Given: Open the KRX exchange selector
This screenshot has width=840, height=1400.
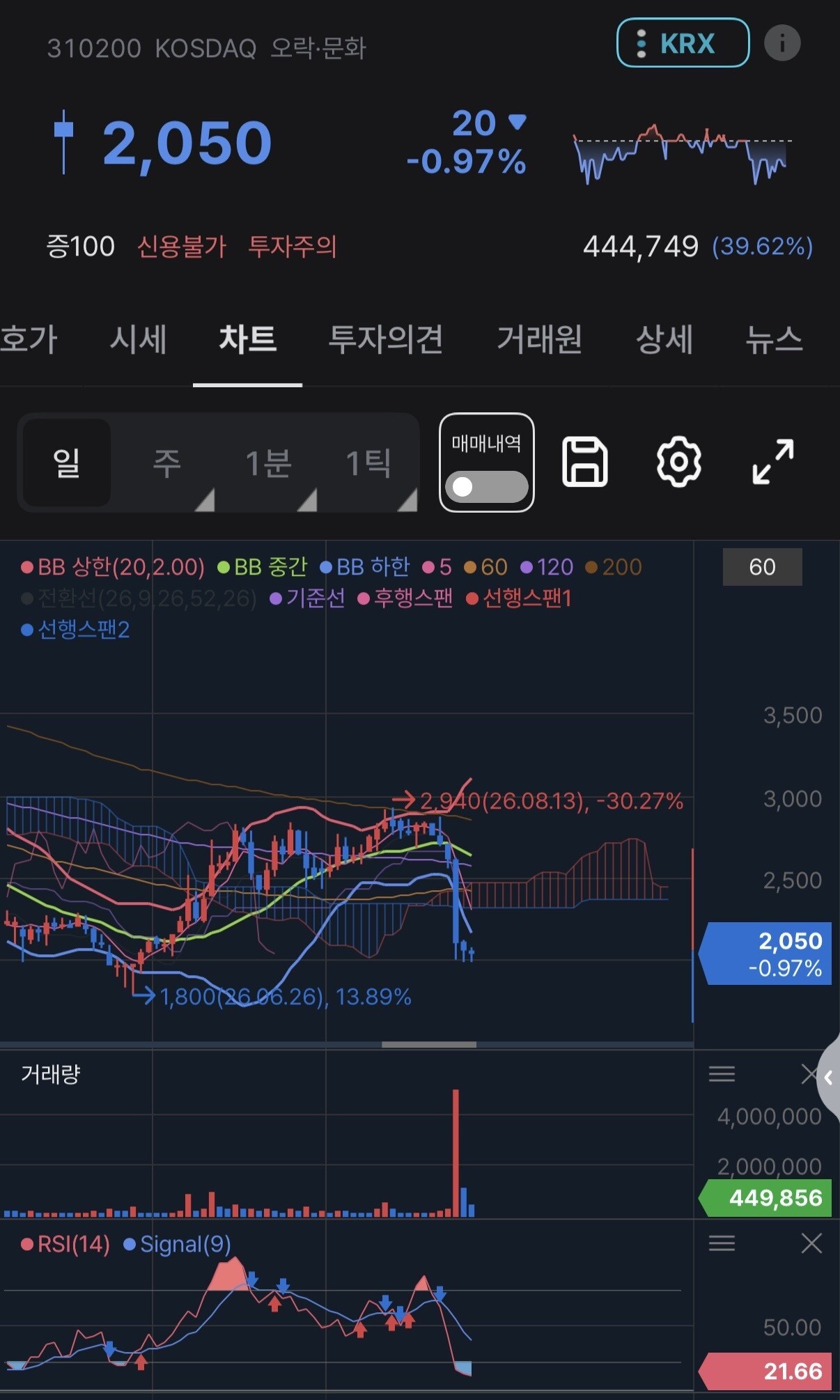Looking at the screenshot, I should pyautogui.click(x=683, y=43).
